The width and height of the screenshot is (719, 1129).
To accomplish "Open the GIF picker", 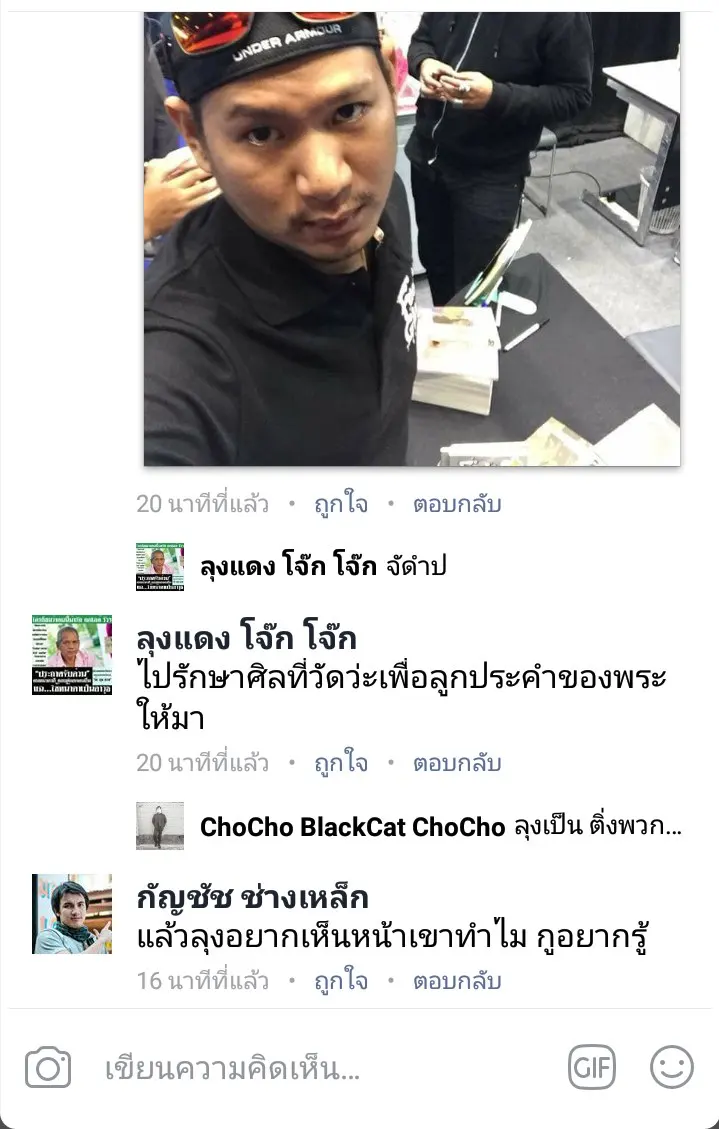I will click(x=592, y=1068).
